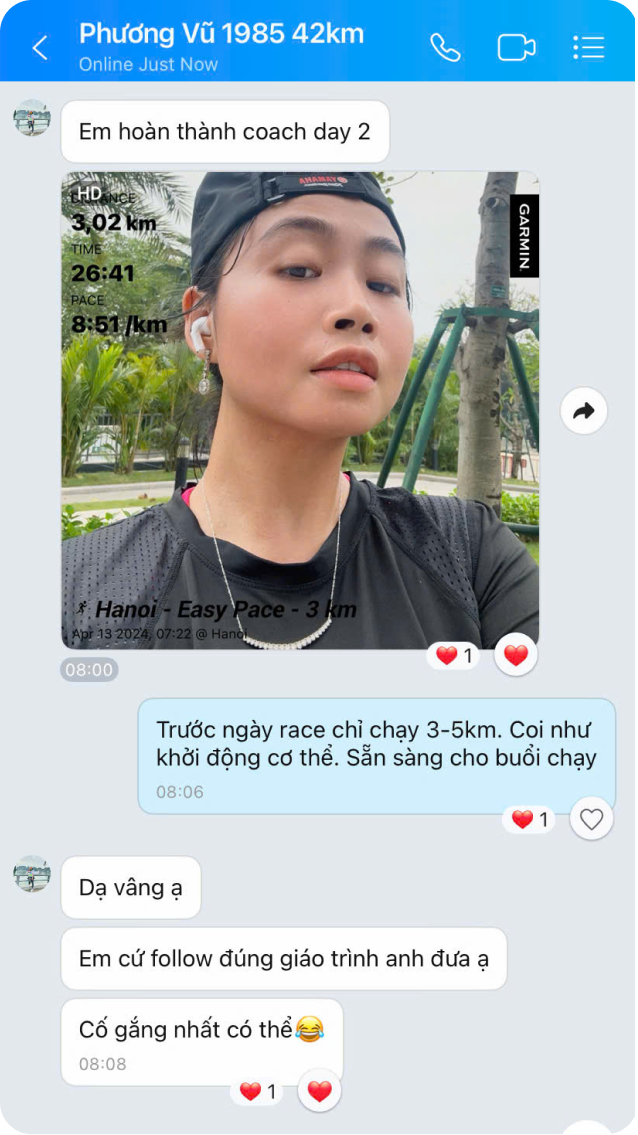This screenshot has width=638, height=1135.
Task: React with heart on the 08:06 message
Action: (x=592, y=820)
